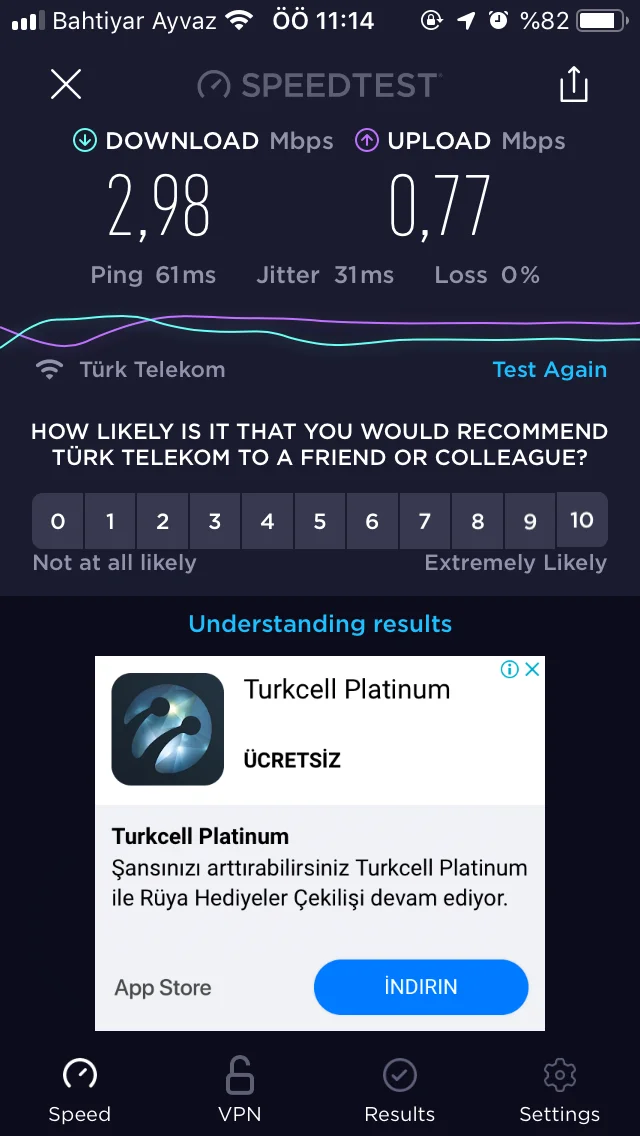Open the Understanding results link
The width and height of the screenshot is (640, 1136).
320,624
